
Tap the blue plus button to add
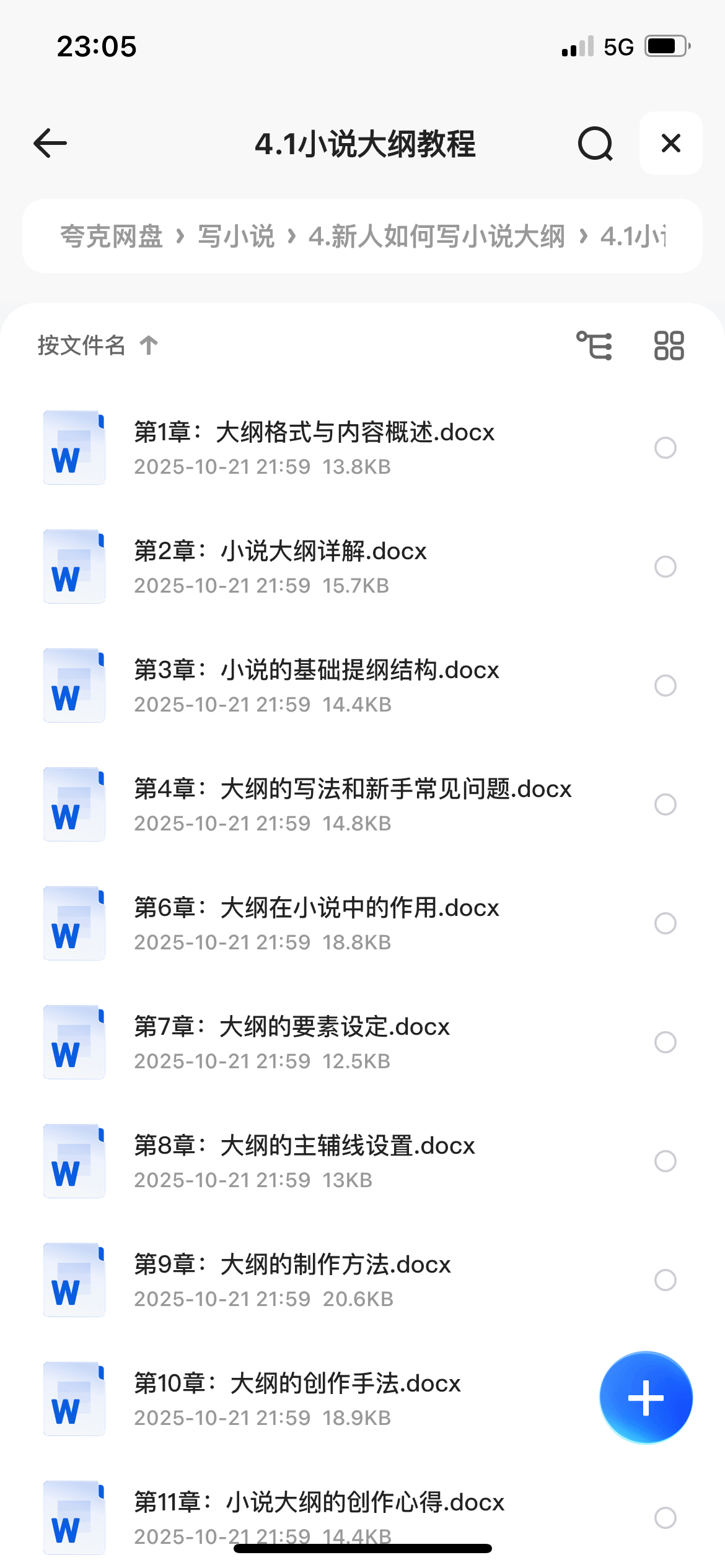click(646, 1398)
